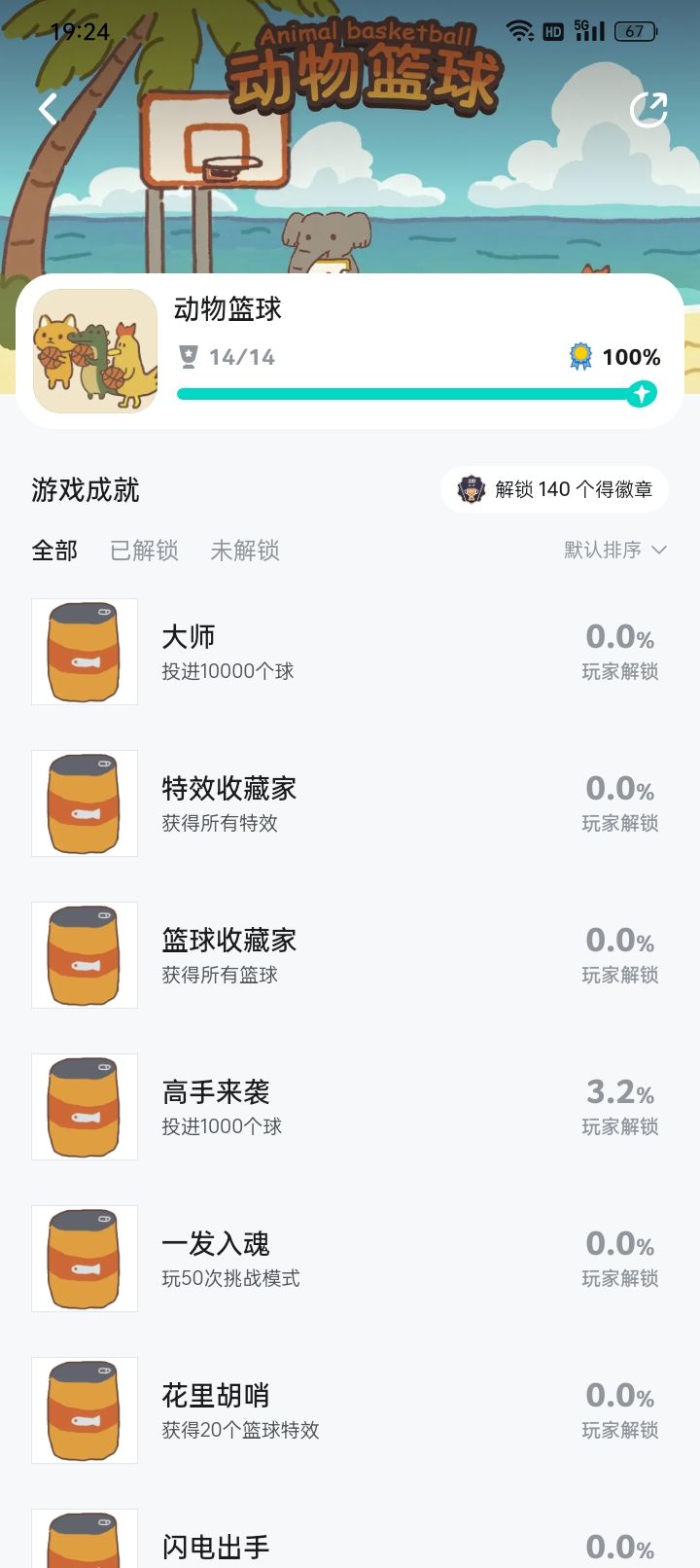
Task: Share the 动物篮球 achievements page
Action: pos(648,110)
